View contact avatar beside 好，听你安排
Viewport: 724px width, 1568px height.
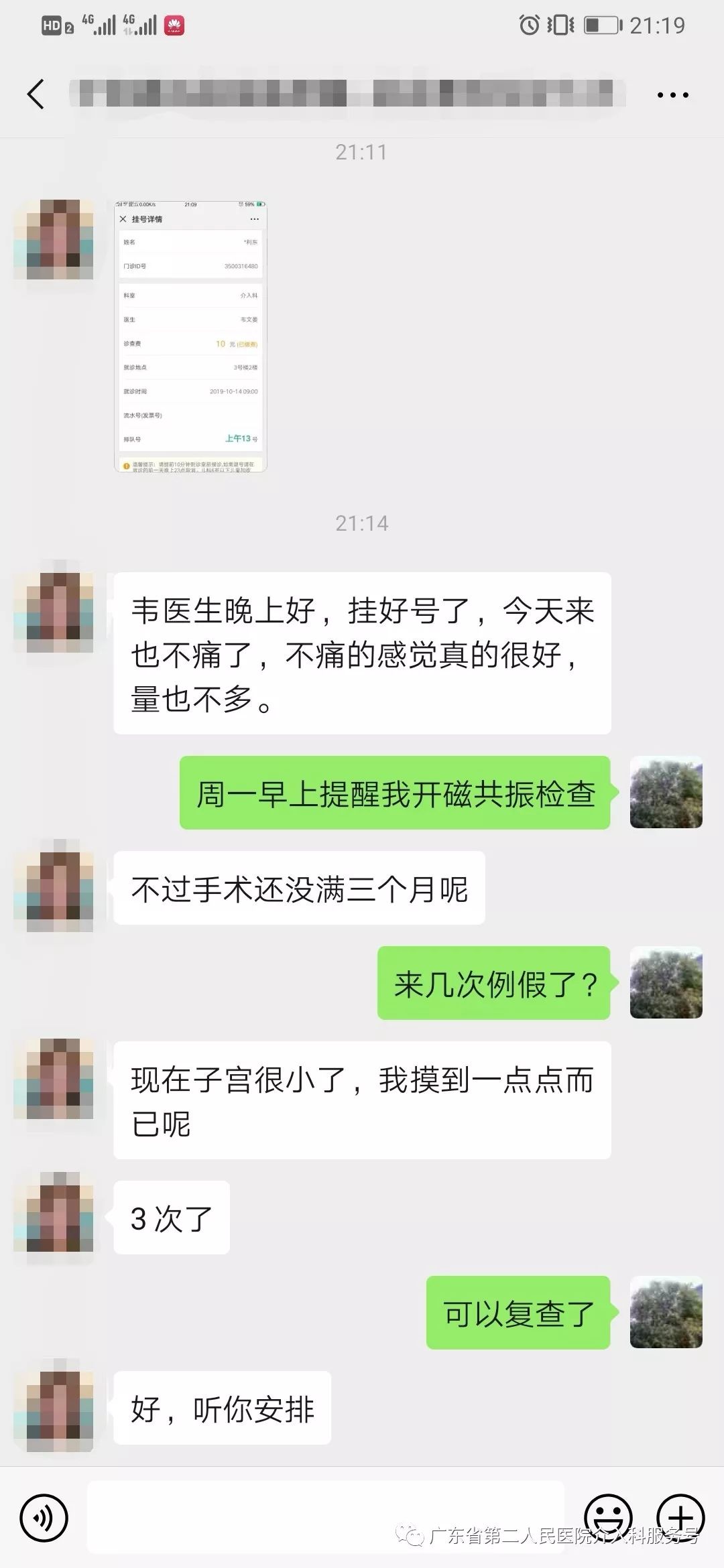(x=54, y=1407)
